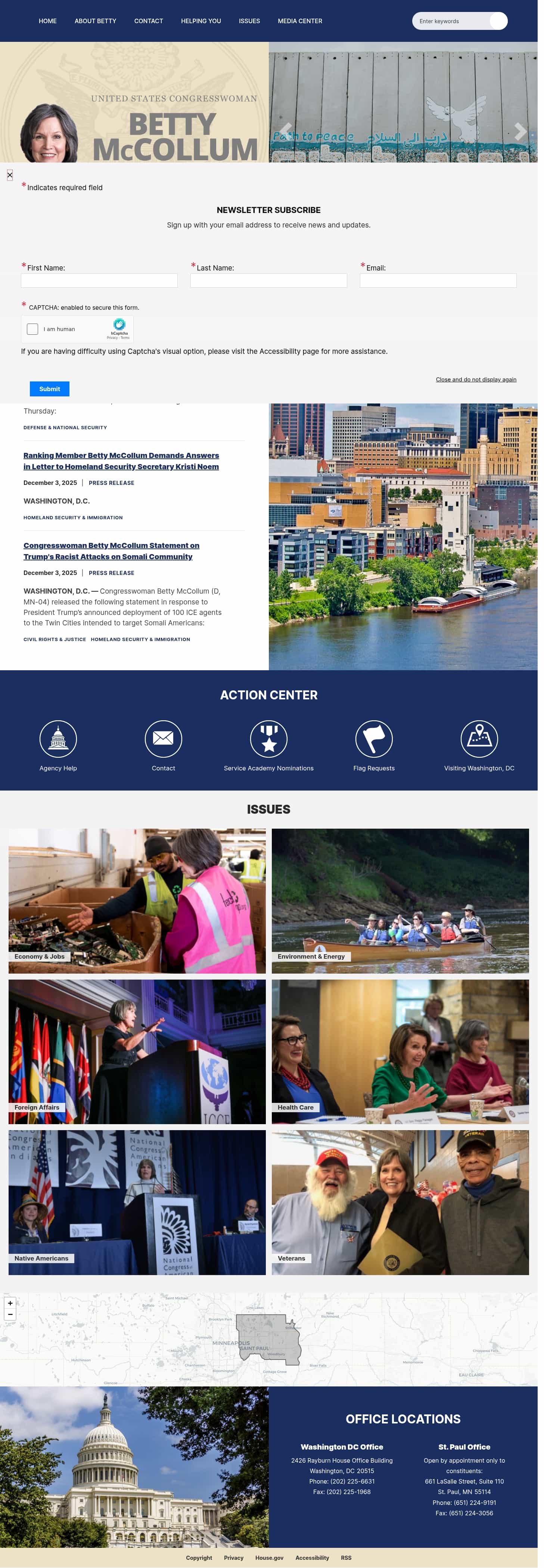Select HELPING YOU in the navigation
544x1568 pixels.
point(201,21)
